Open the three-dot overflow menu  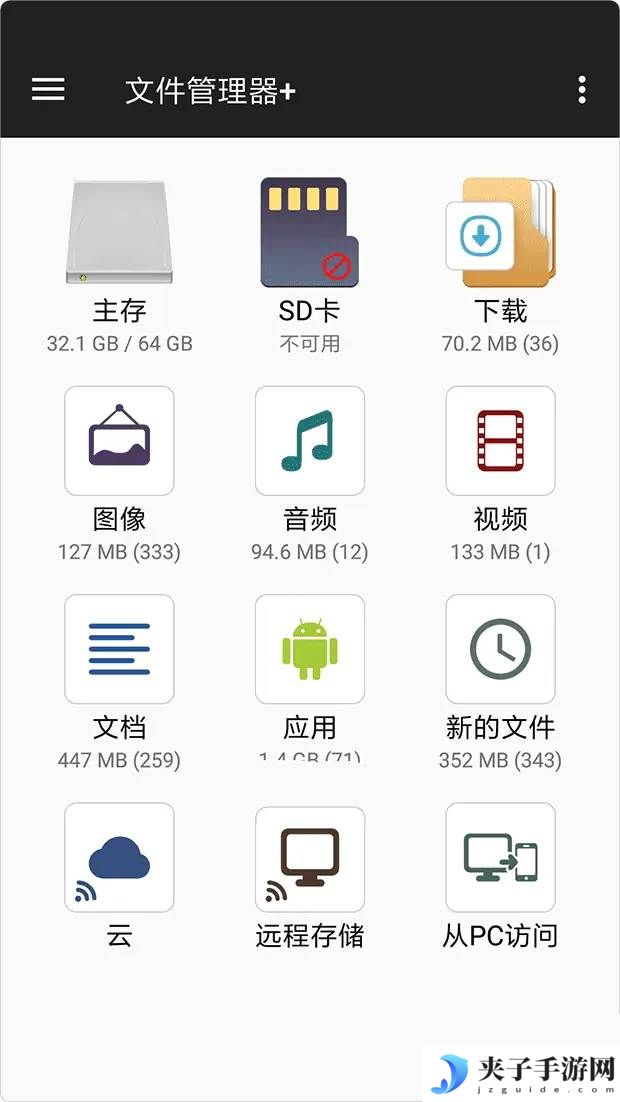point(581,90)
